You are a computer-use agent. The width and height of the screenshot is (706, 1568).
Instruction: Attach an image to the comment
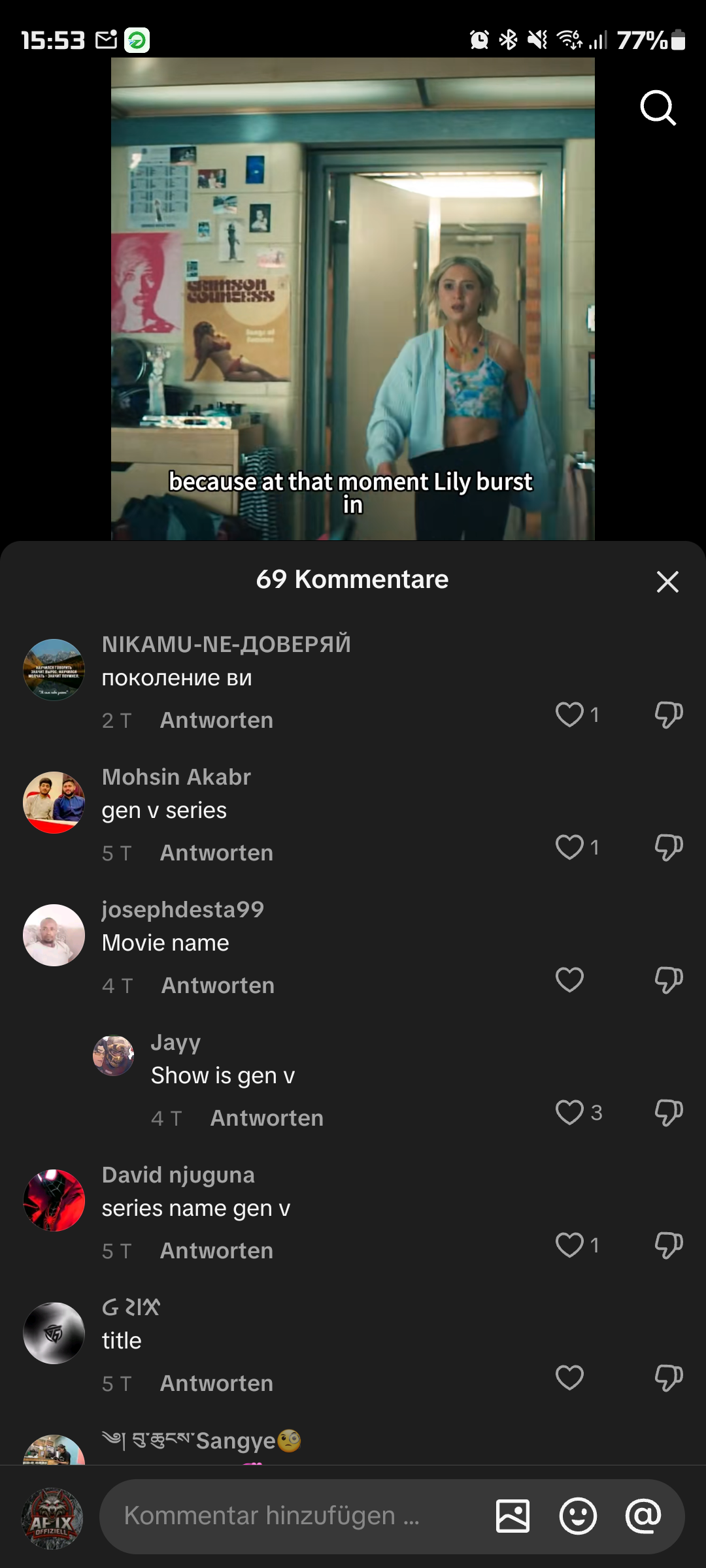pos(513,1516)
